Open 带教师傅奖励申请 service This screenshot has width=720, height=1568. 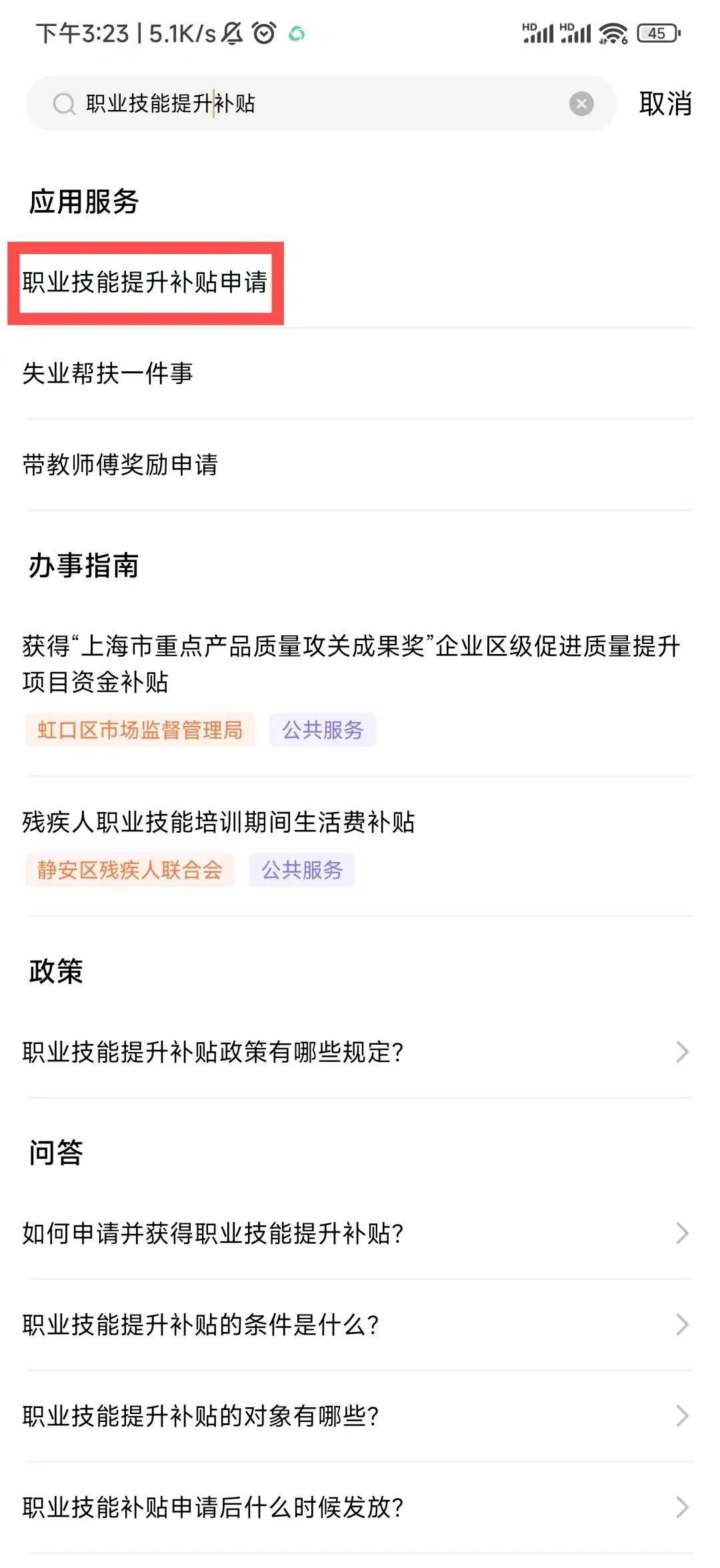click(x=360, y=465)
